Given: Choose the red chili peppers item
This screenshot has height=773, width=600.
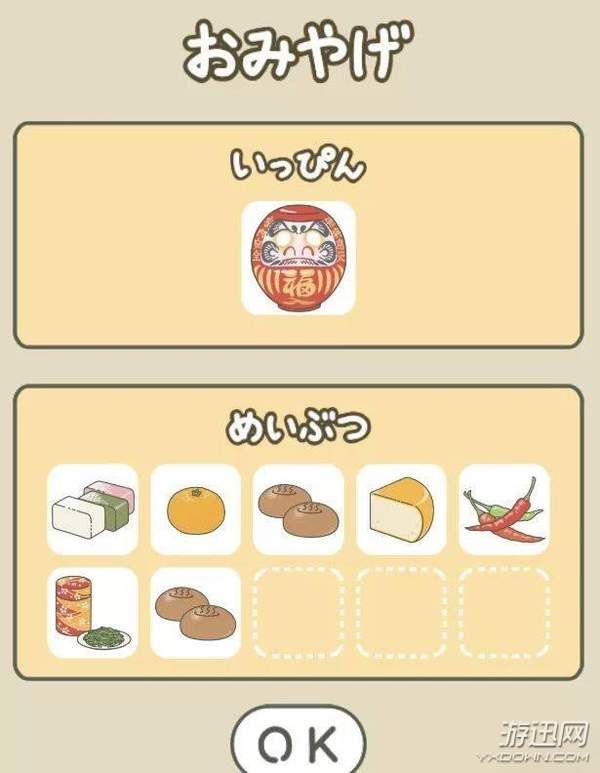Looking at the screenshot, I should tap(504, 509).
